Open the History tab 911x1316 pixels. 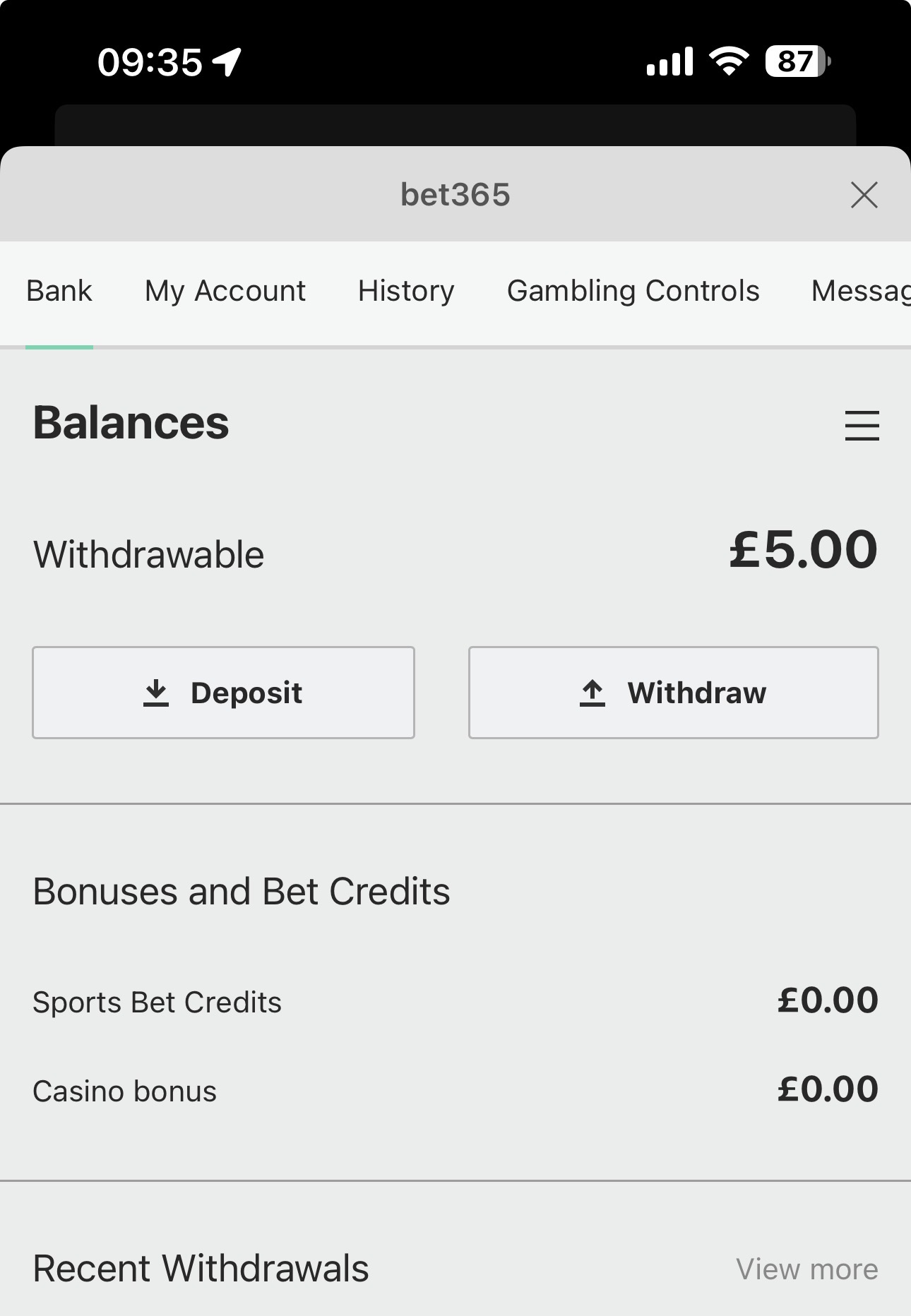(406, 290)
